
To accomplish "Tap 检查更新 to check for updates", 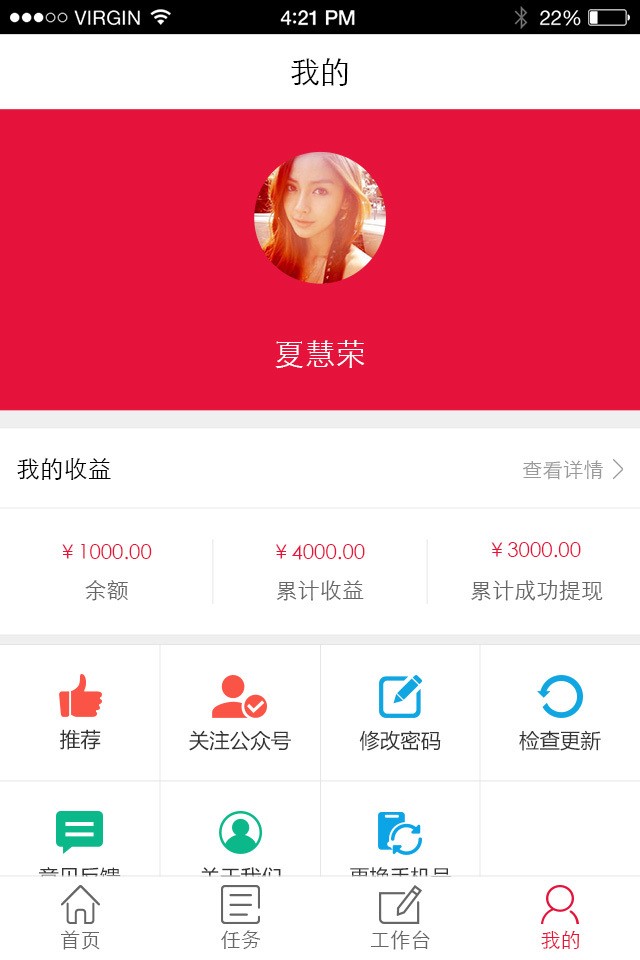I will click(x=560, y=712).
